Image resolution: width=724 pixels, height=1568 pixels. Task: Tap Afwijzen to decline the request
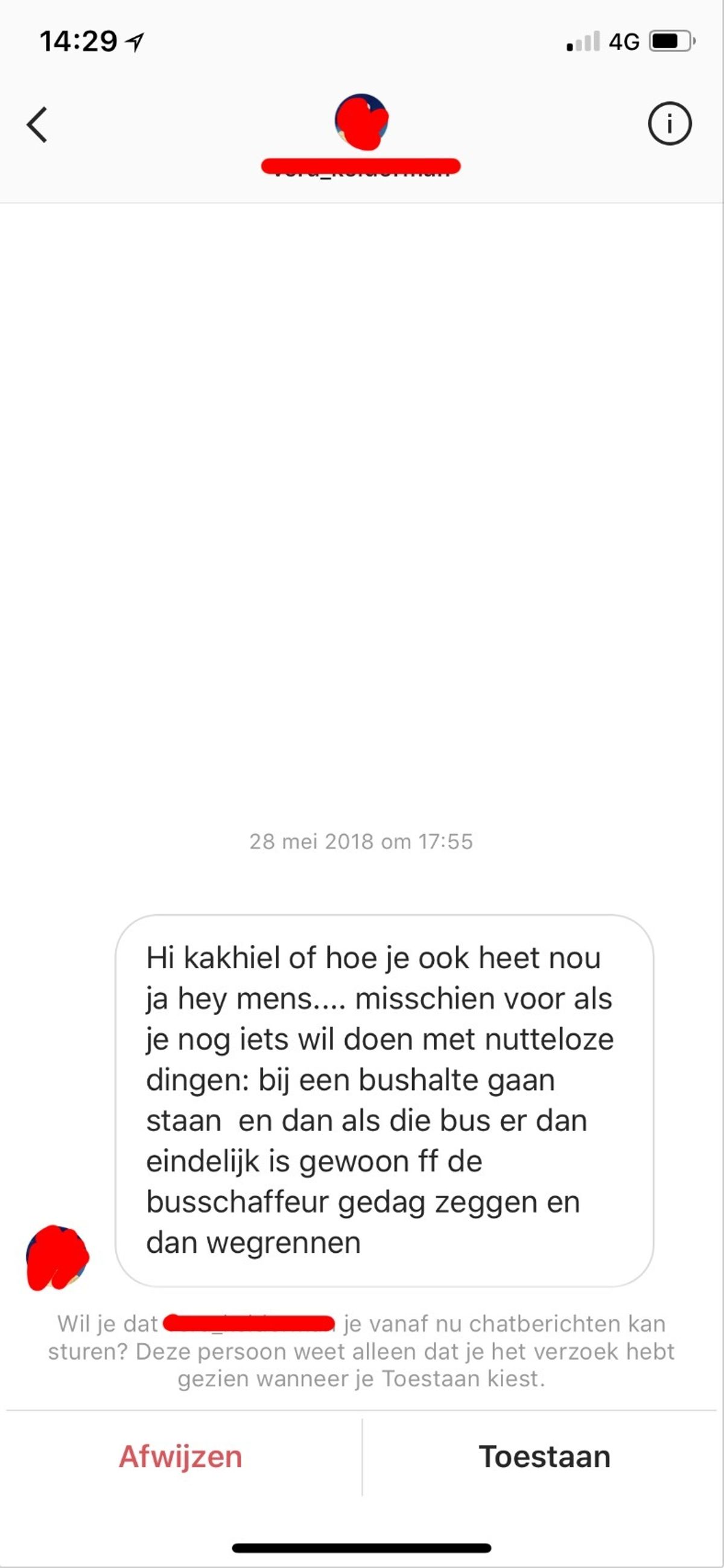(x=180, y=1457)
